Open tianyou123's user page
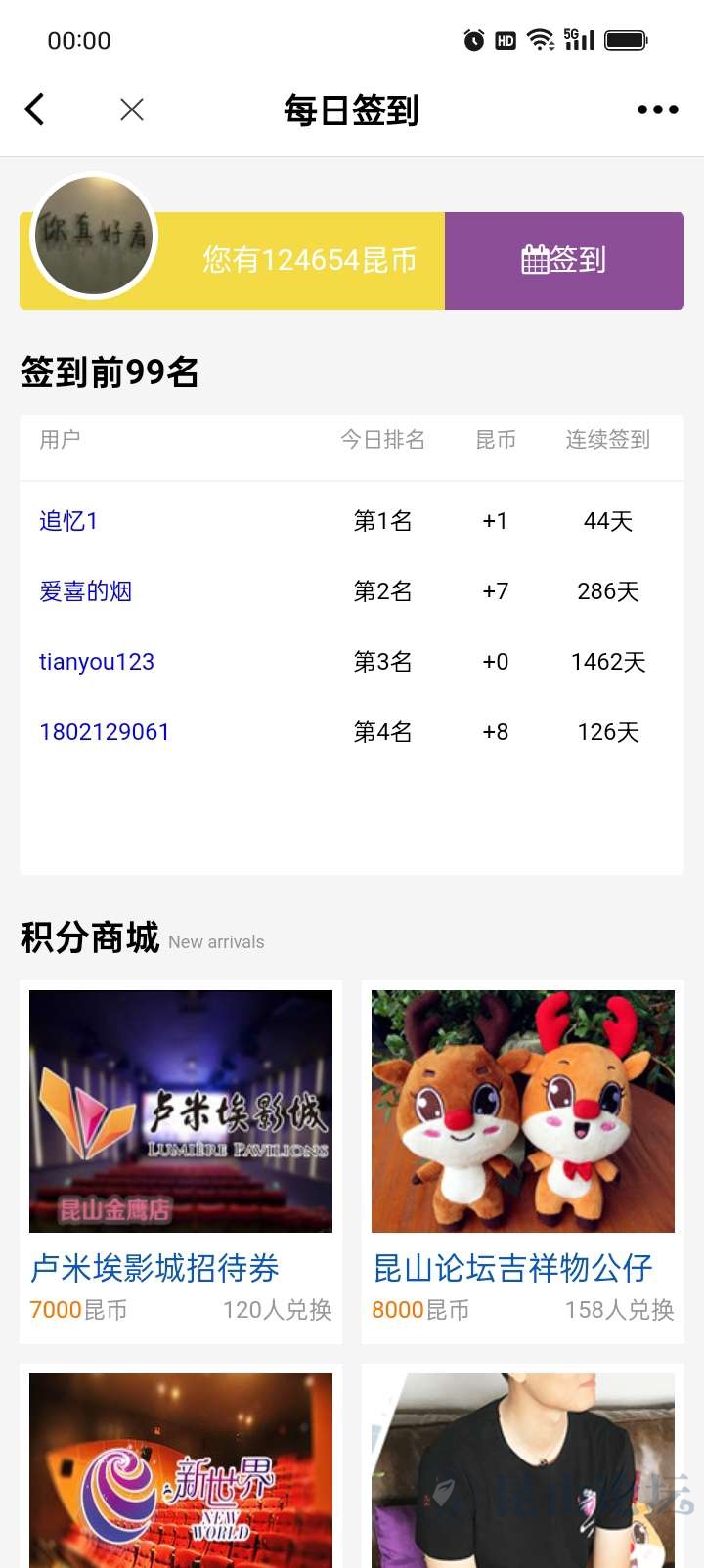 pyautogui.click(x=97, y=662)
